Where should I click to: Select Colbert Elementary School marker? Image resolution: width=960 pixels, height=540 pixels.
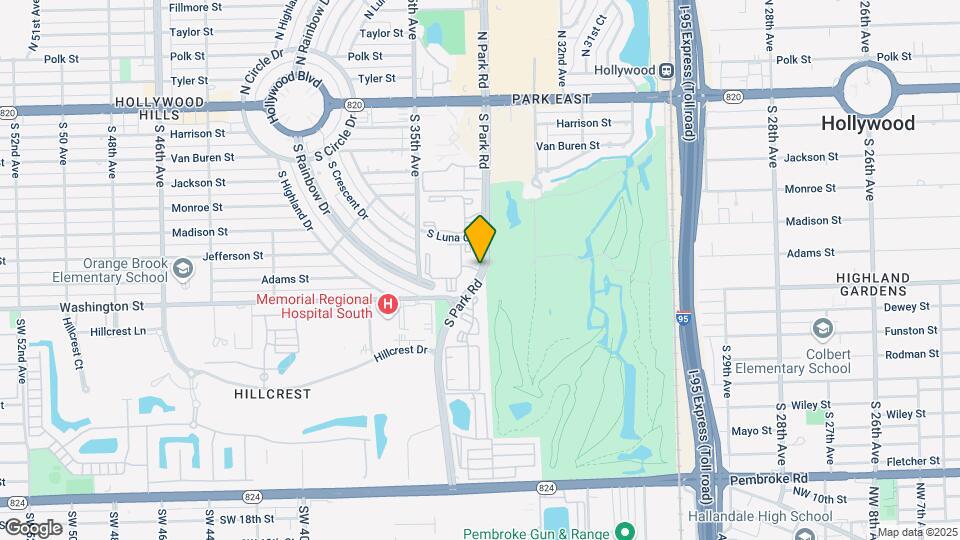tap(822, 330)
